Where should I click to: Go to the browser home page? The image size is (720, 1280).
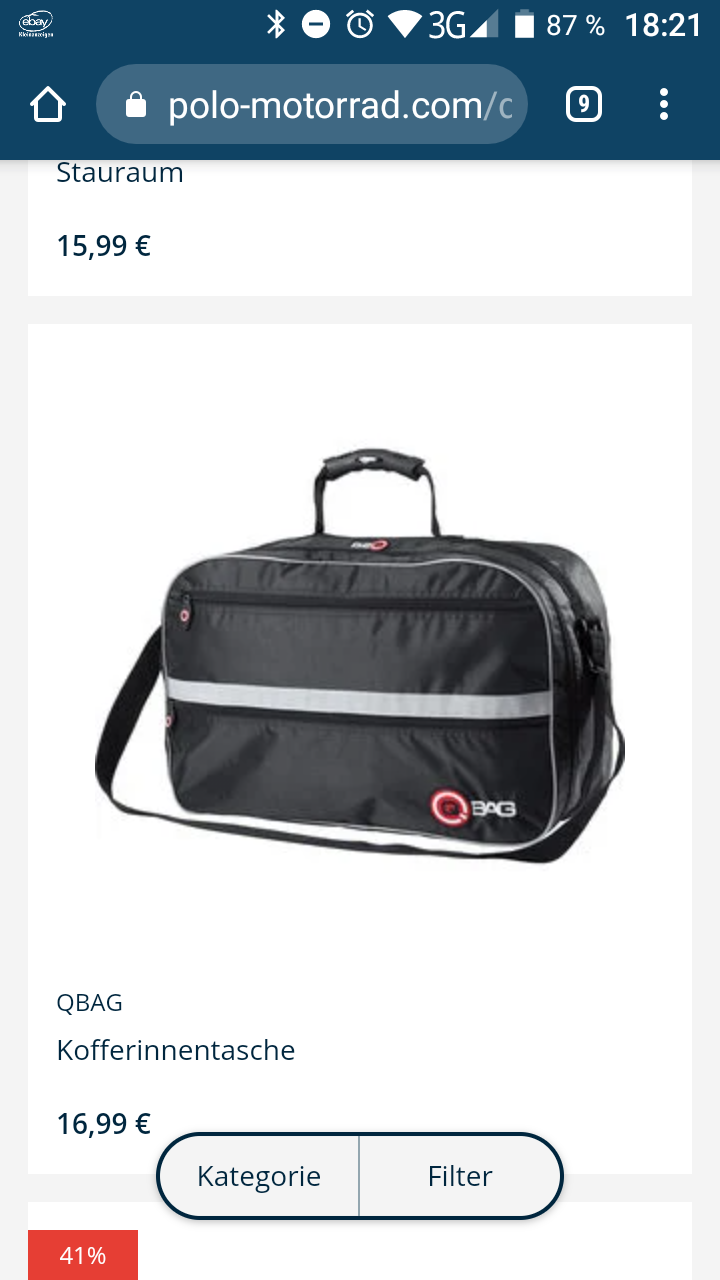click(48, 104)
